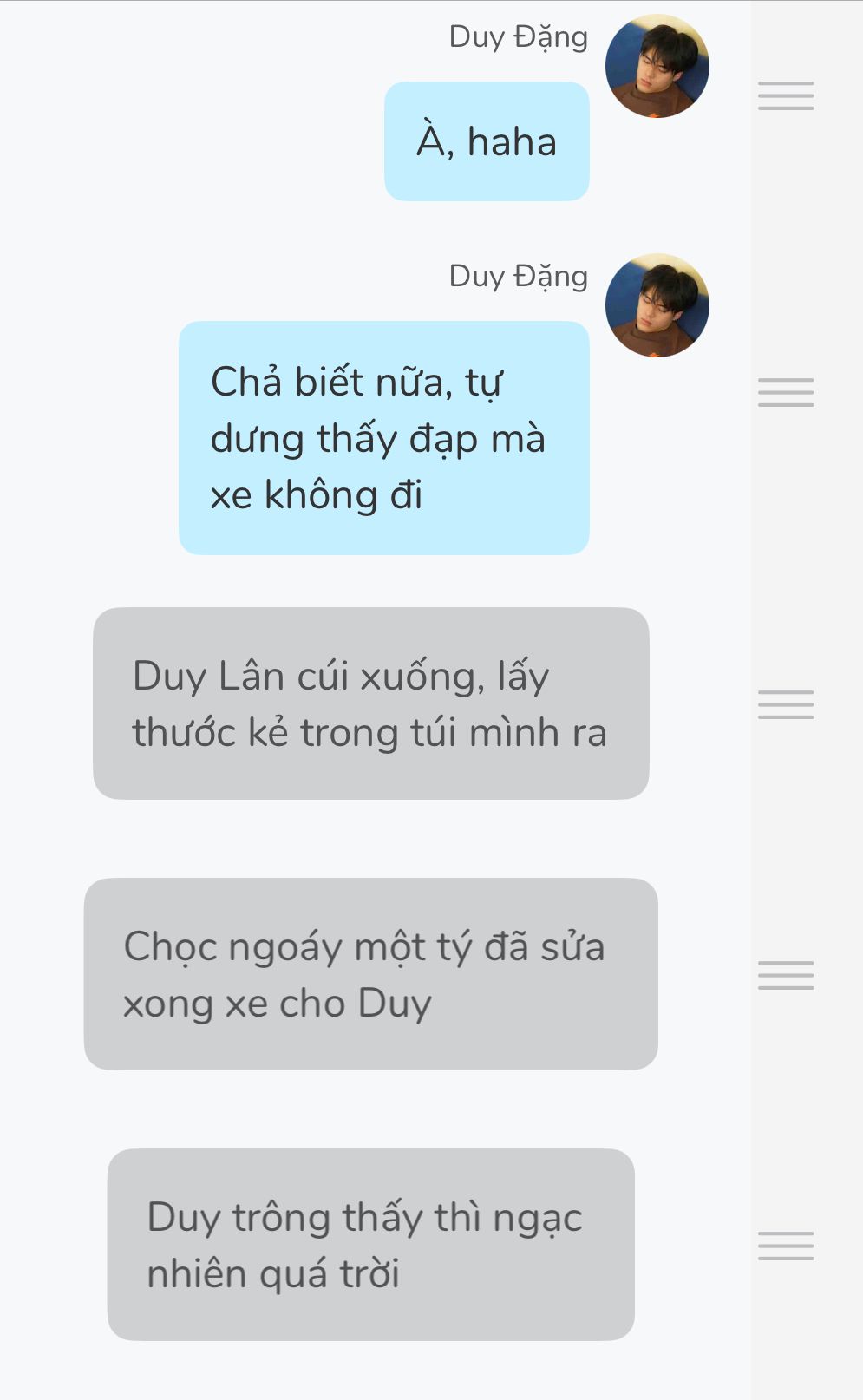Image resolution: width=863 pixels, height=1400 pixels.
Task: Tap the reorder handle beside "Duy trông thấy"
Action: [786, 1246]
